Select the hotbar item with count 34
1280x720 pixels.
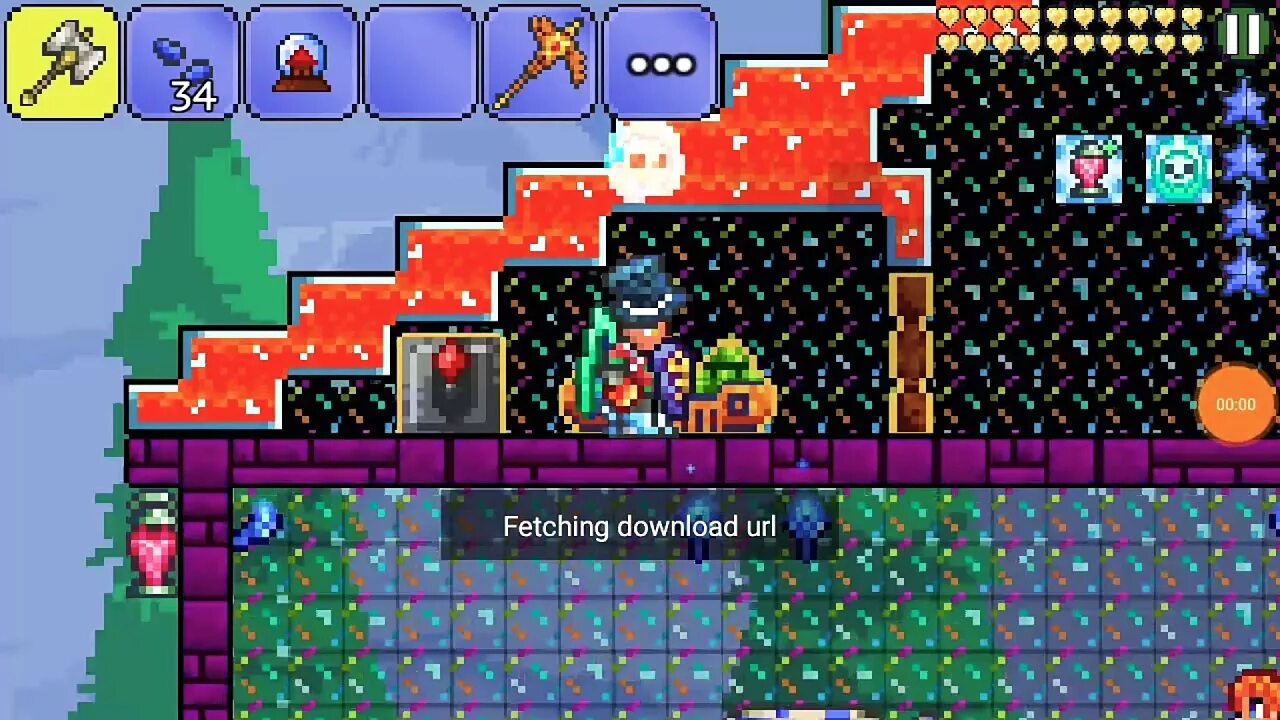[182, 62]
